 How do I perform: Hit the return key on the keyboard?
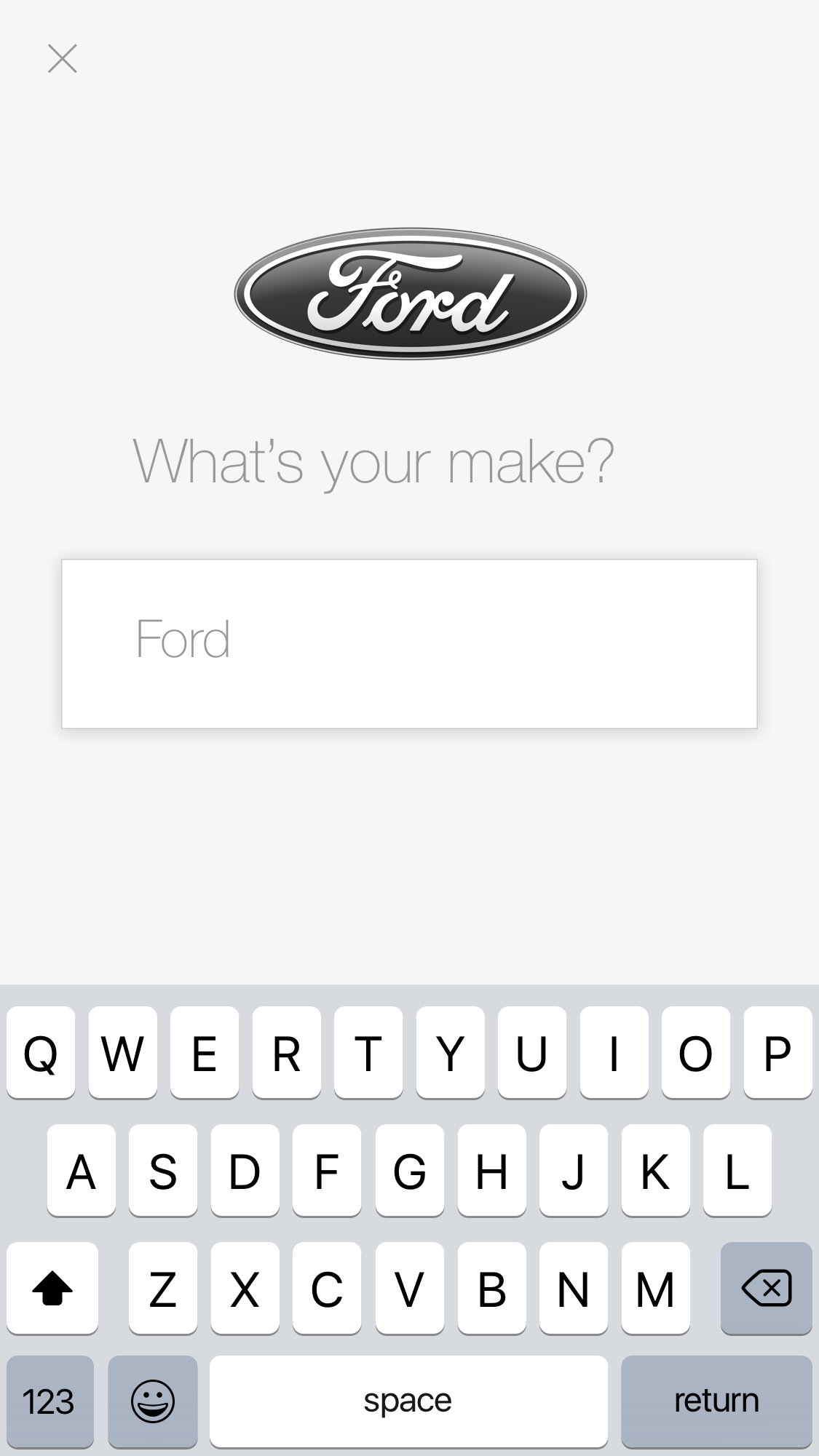pyautogui.click(x=716, y=1401)
